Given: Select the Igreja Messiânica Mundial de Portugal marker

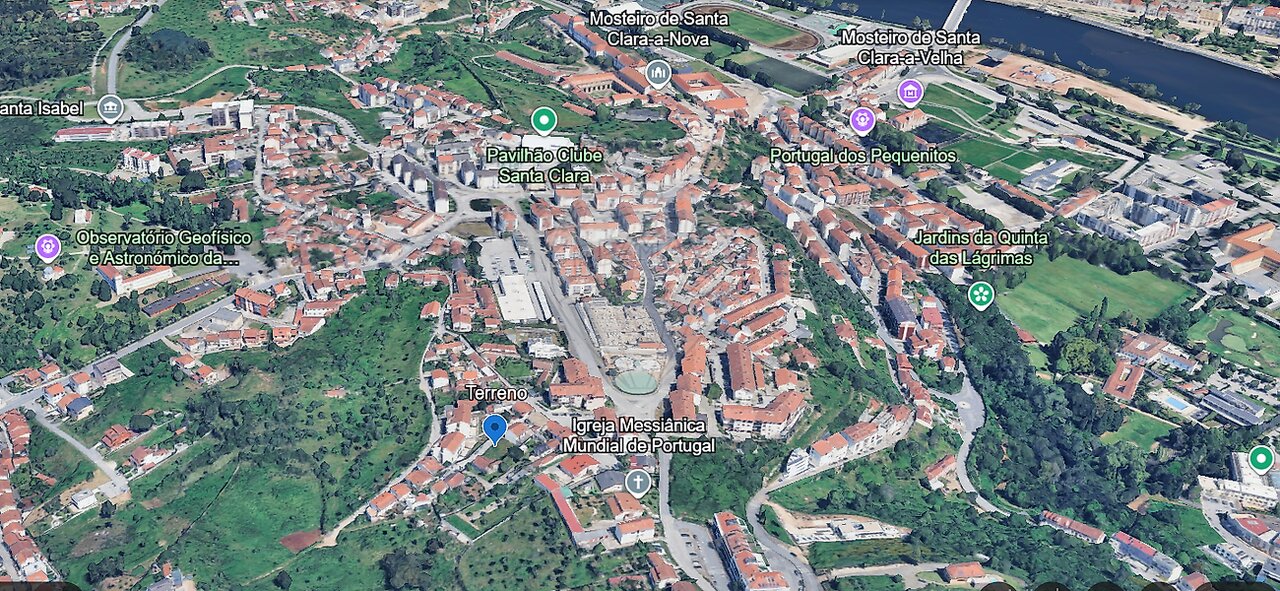Looking at the screenshot, I should (x=638, y=483).
